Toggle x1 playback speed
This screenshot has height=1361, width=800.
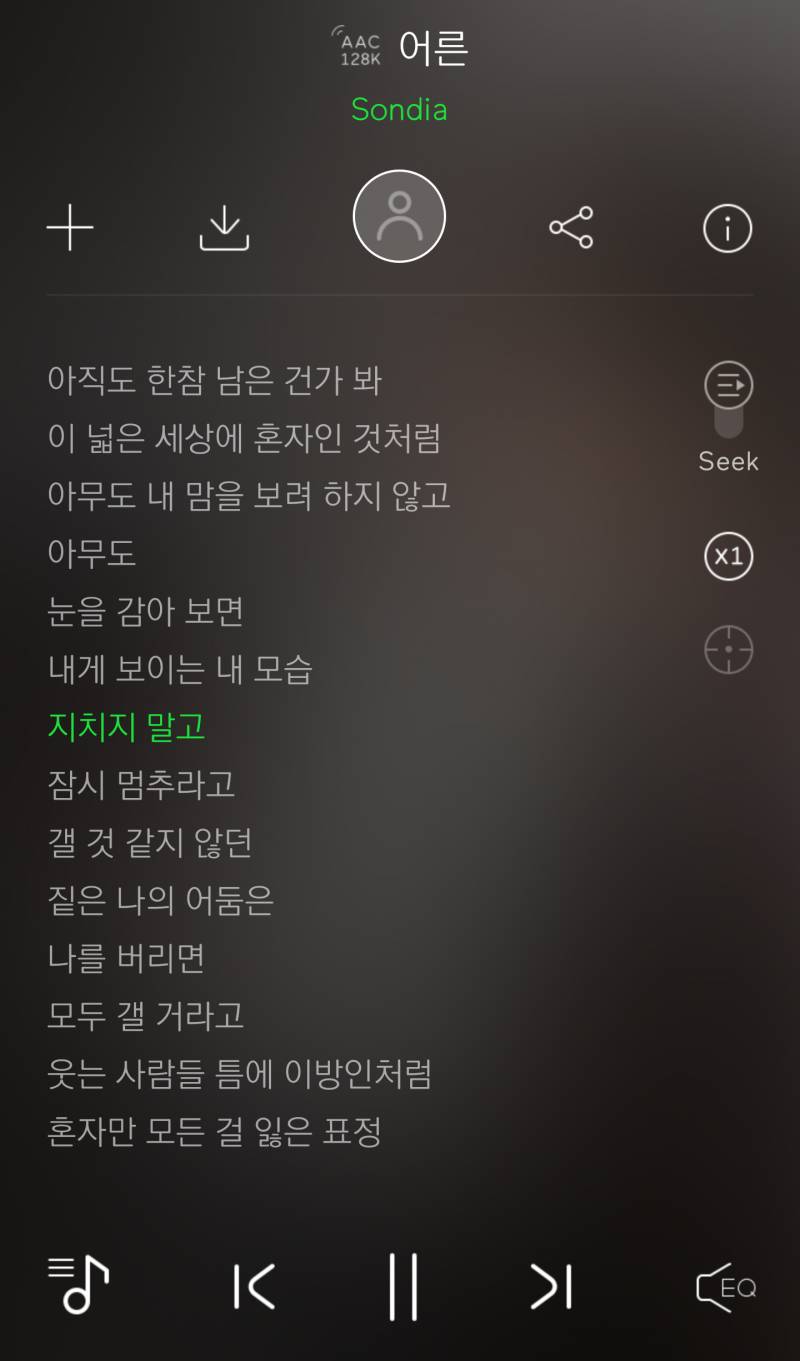728,558
